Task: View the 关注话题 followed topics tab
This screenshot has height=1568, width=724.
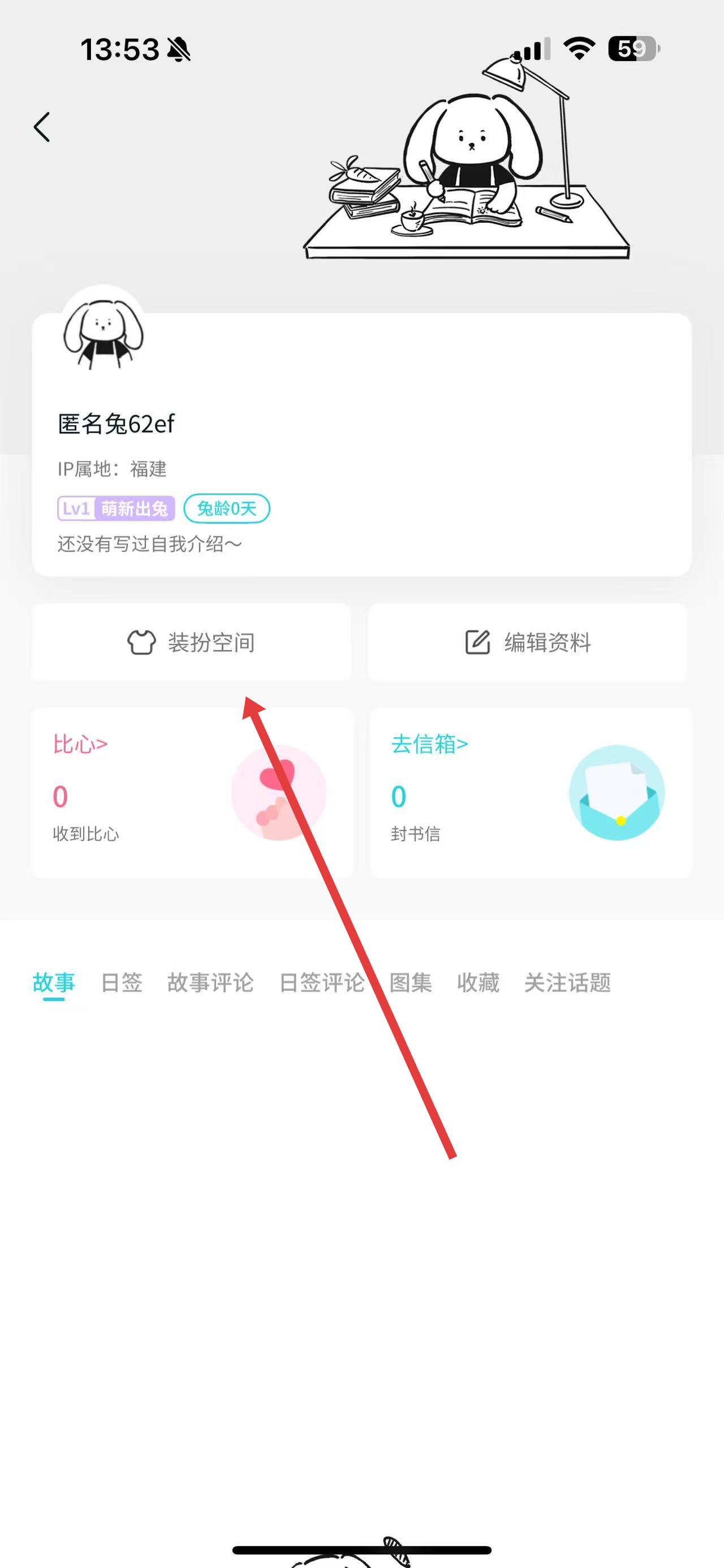Action: click(567, 982)
